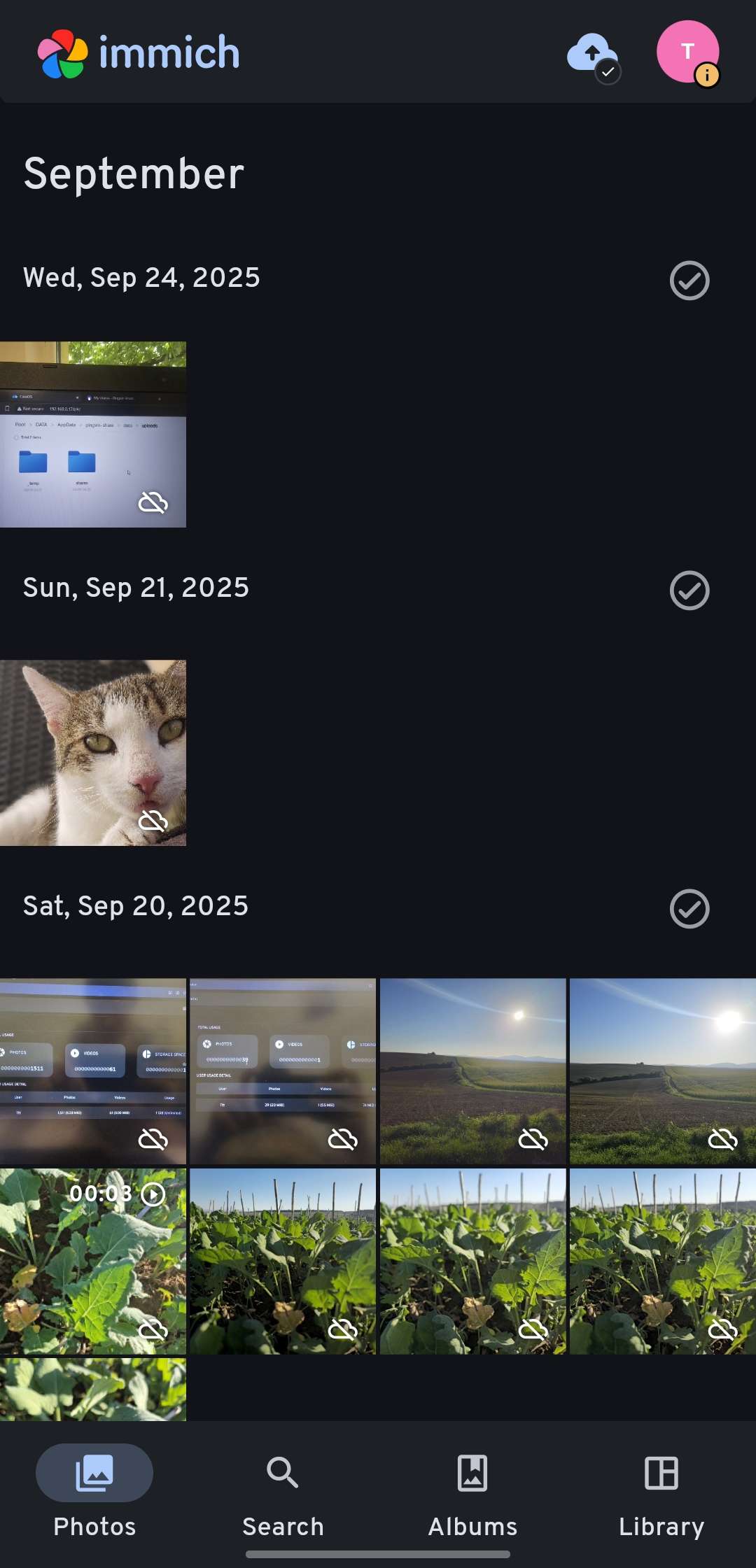The image size is (756, 1568).
Task: Select all photos from Sun, Sep 21
Action: (689, 591)
